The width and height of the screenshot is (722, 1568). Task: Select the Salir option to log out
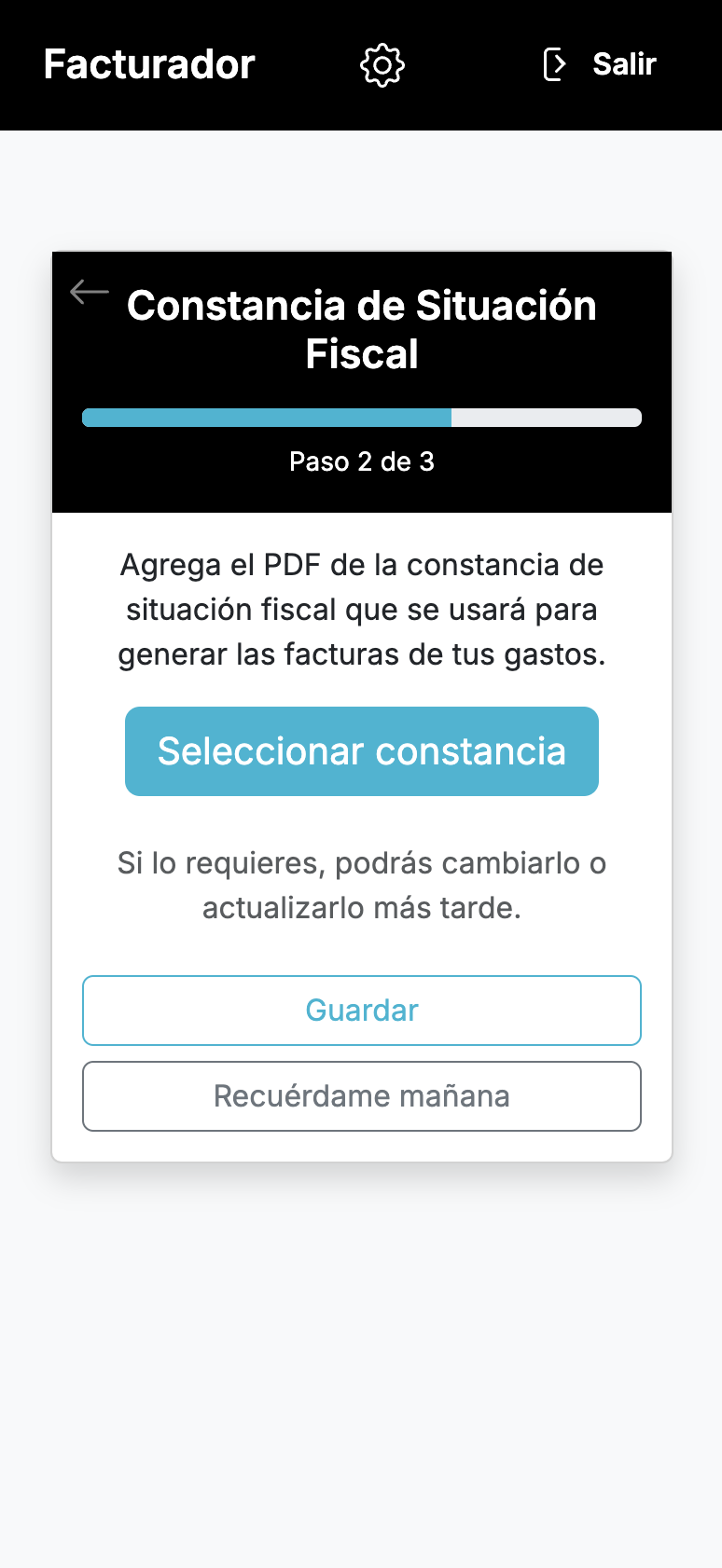pos(623,64)
